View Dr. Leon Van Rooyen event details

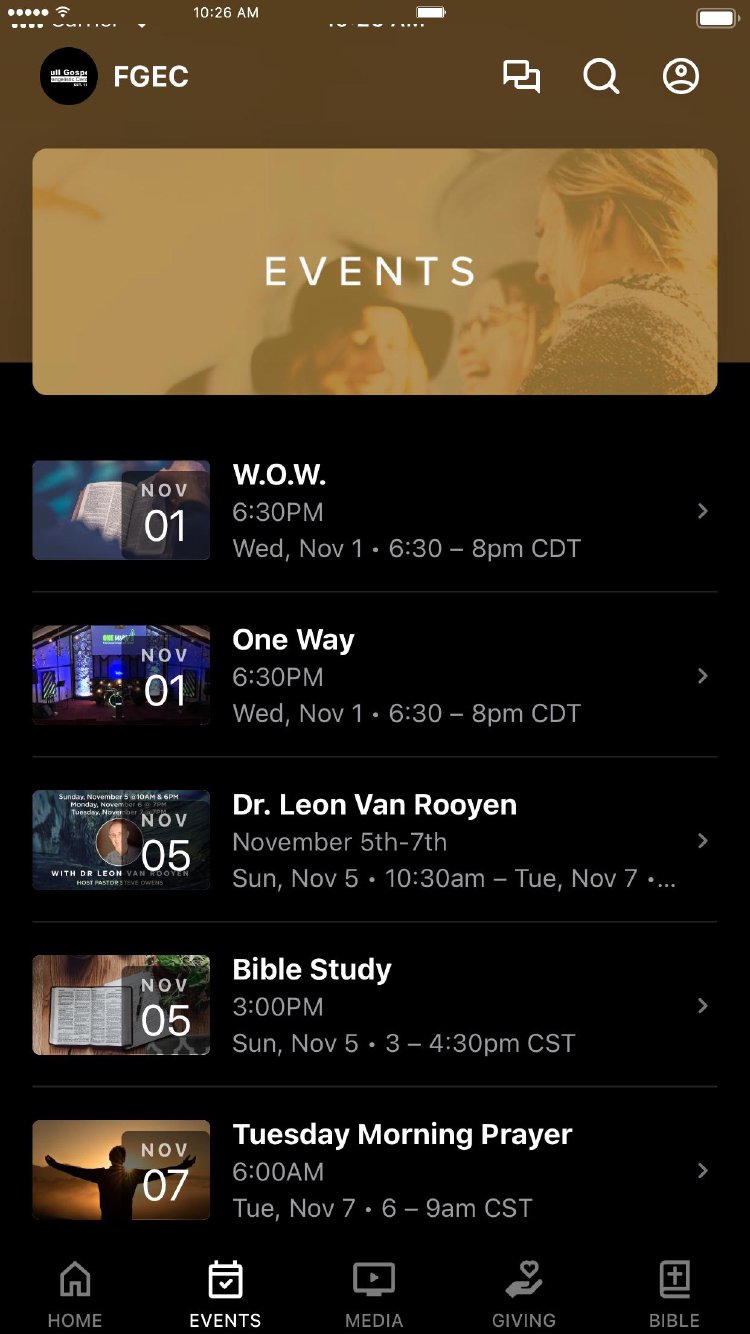375,840
